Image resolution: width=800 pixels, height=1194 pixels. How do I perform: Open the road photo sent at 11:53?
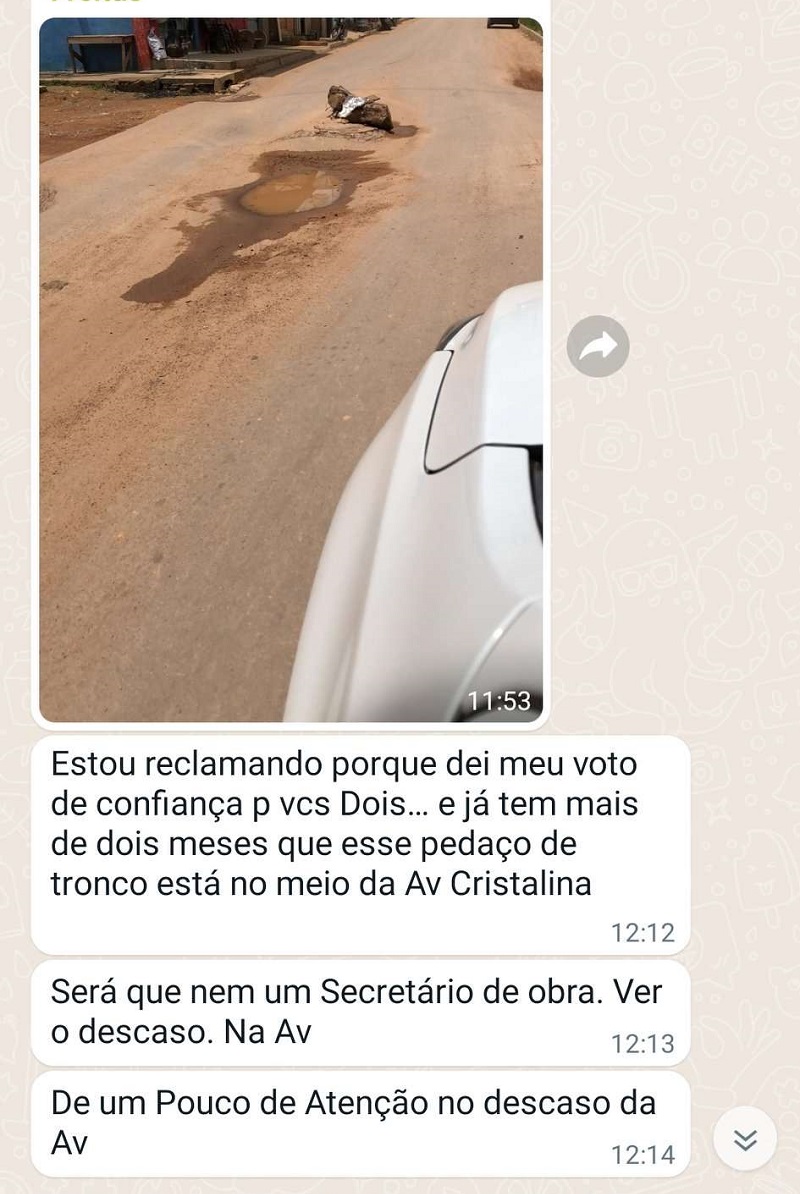(290, 370)
